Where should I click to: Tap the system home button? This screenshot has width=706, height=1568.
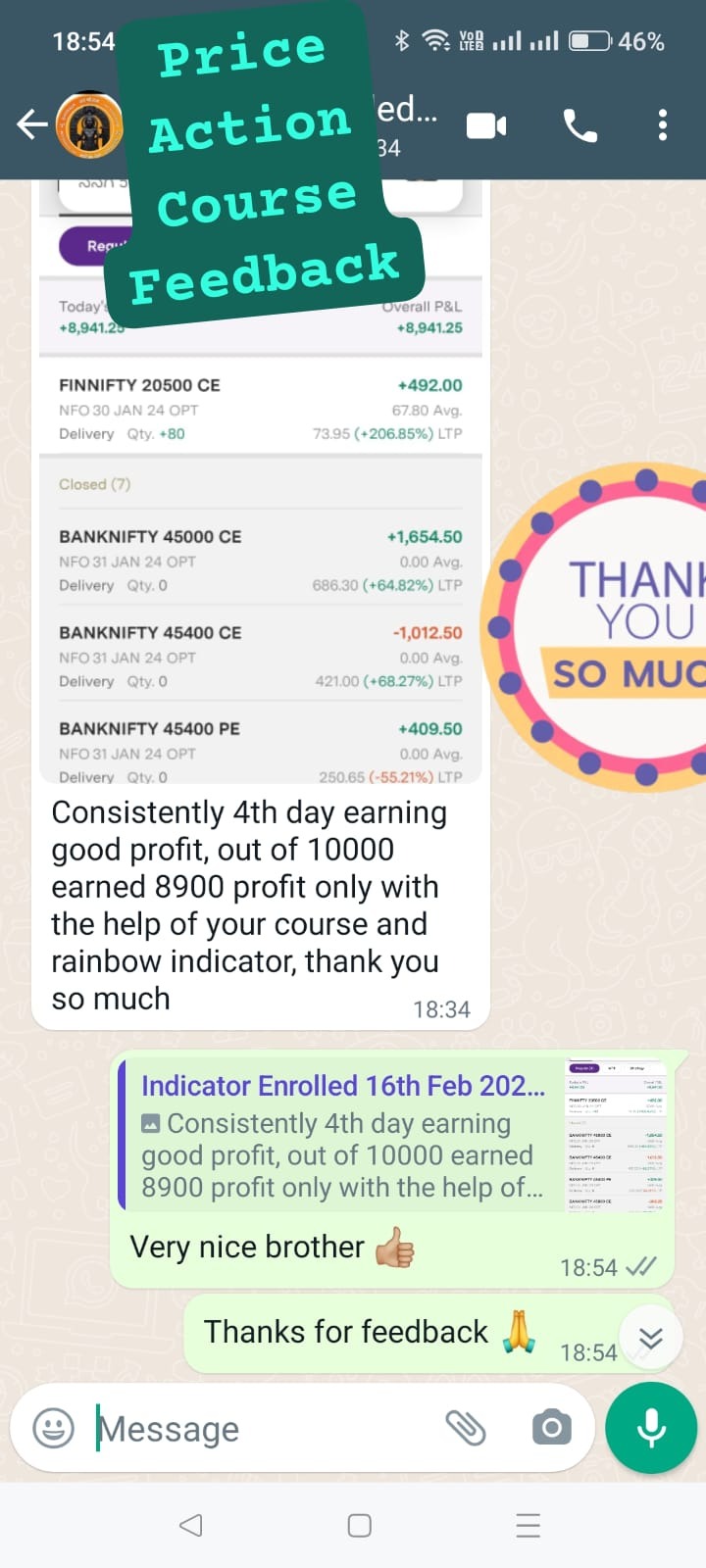point(359,1525)
